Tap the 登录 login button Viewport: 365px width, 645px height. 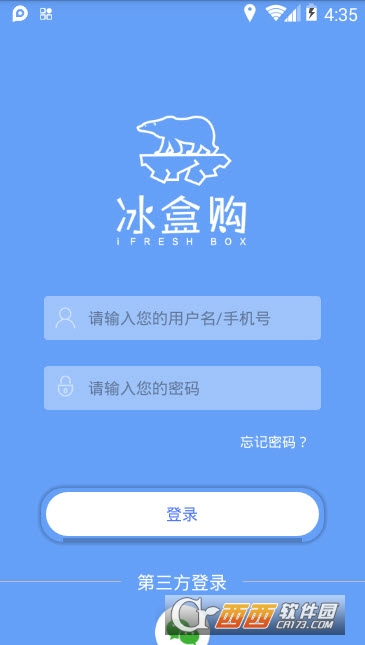182,514
